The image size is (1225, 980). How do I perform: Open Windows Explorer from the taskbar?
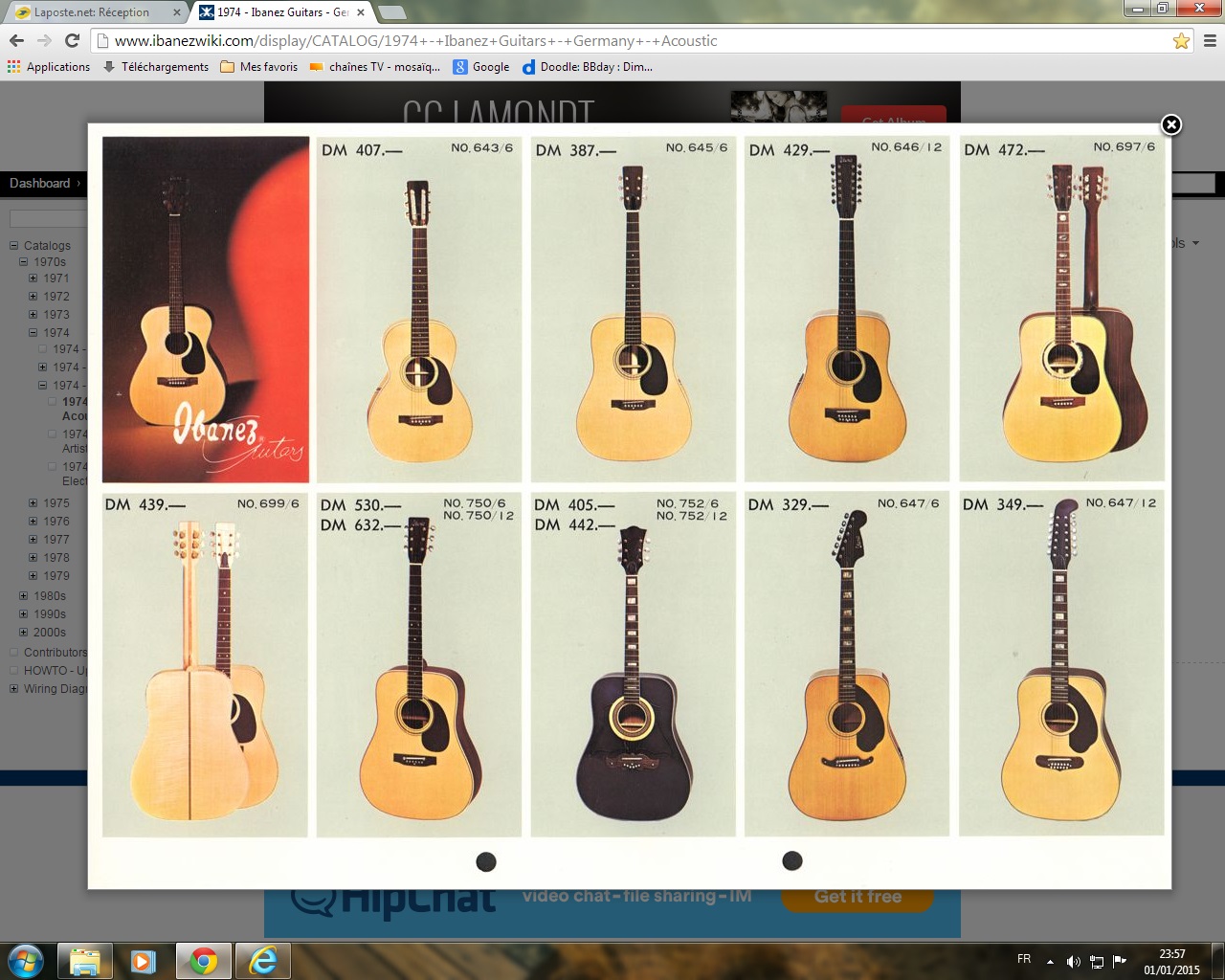tap(85, 960)
